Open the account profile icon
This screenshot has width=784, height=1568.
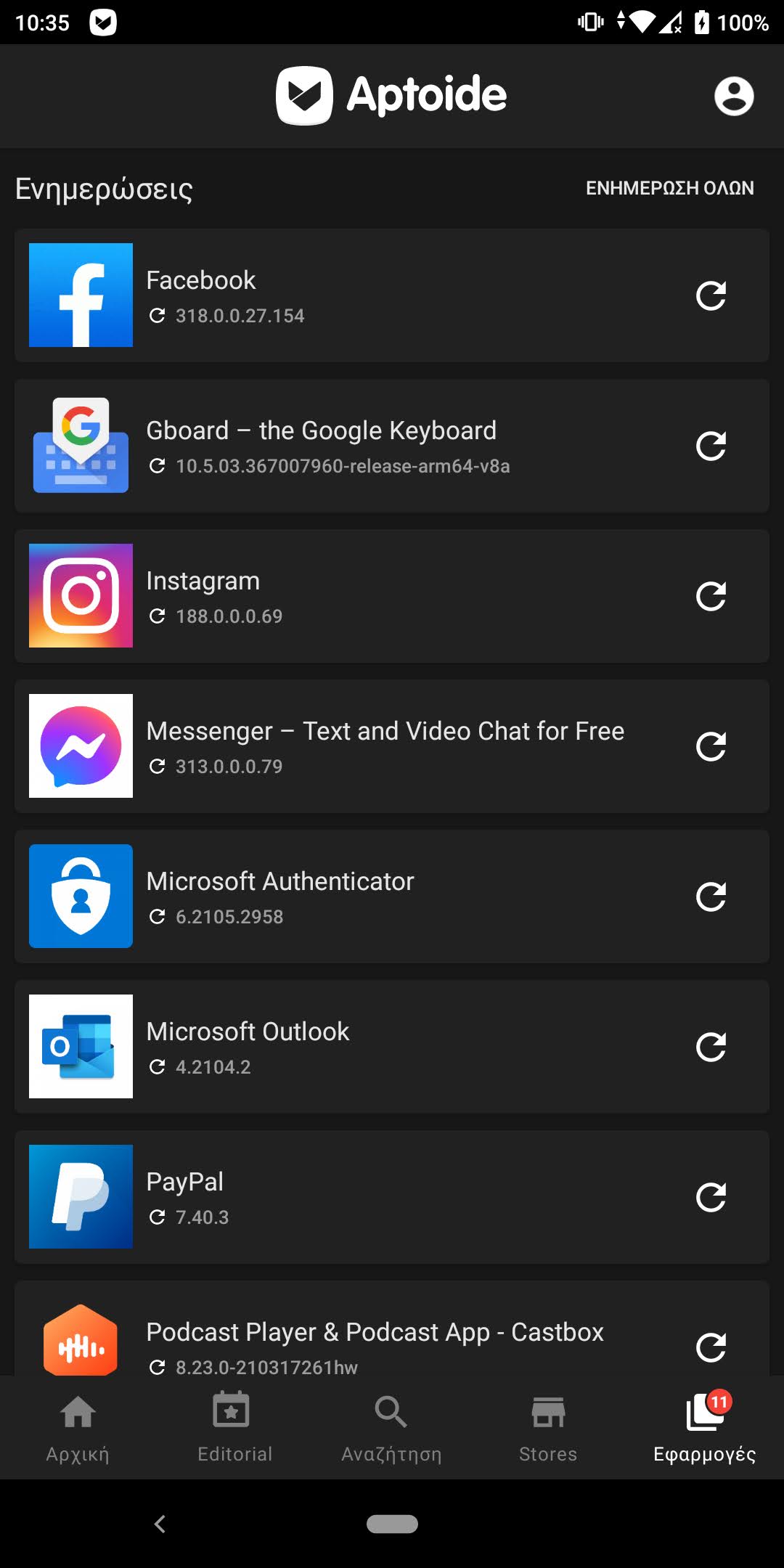[735, 97]
